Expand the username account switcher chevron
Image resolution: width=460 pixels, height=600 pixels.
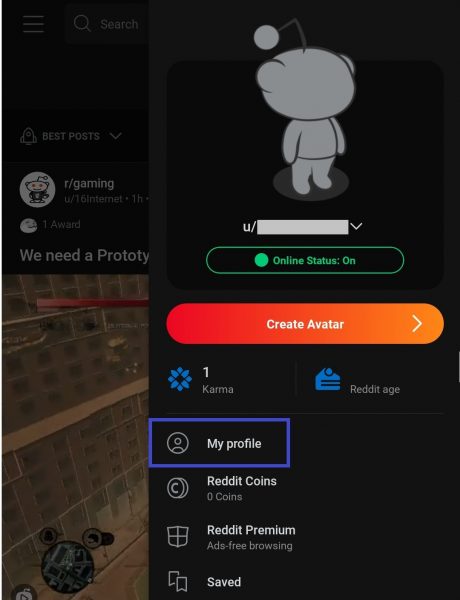pyautogui.click(x=356, y=227)
